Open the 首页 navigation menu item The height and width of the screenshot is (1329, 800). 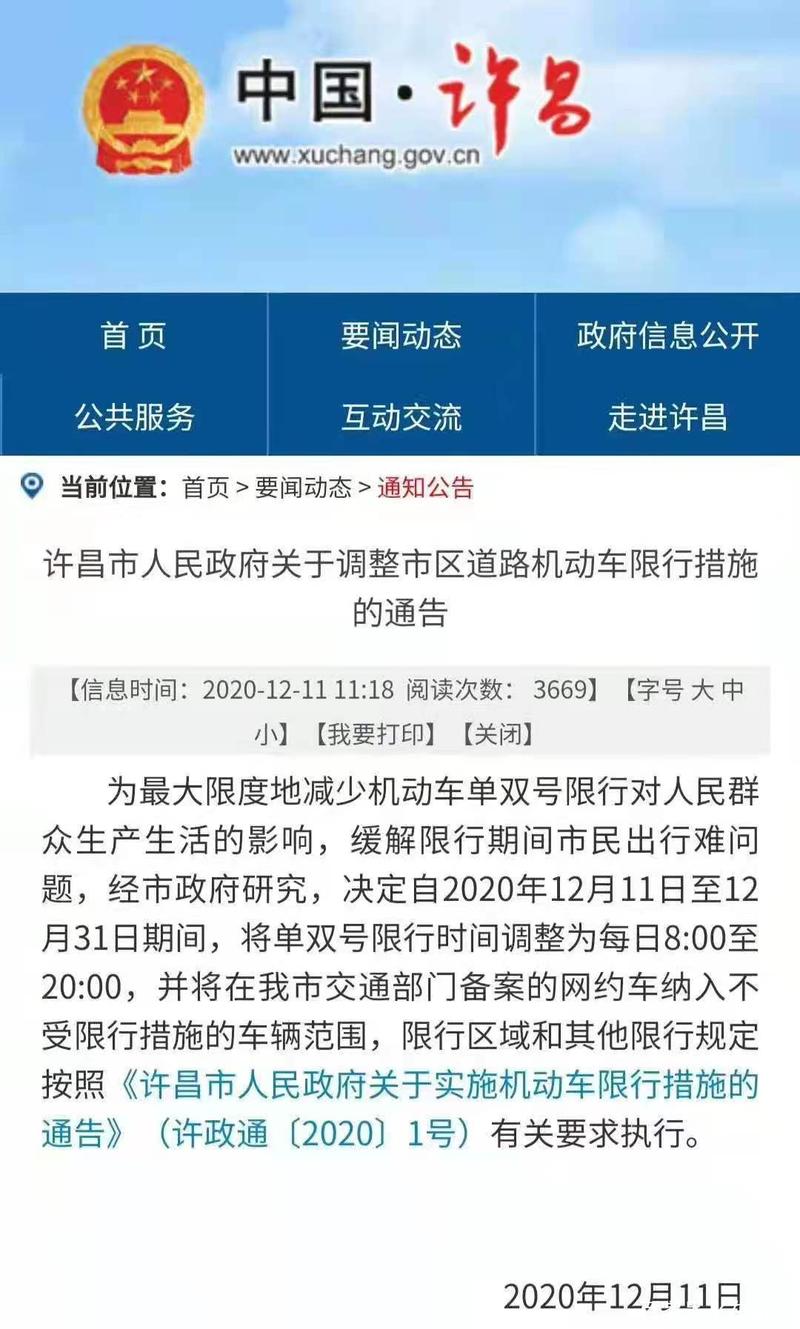pyautogui.click(x=134, y=338)
